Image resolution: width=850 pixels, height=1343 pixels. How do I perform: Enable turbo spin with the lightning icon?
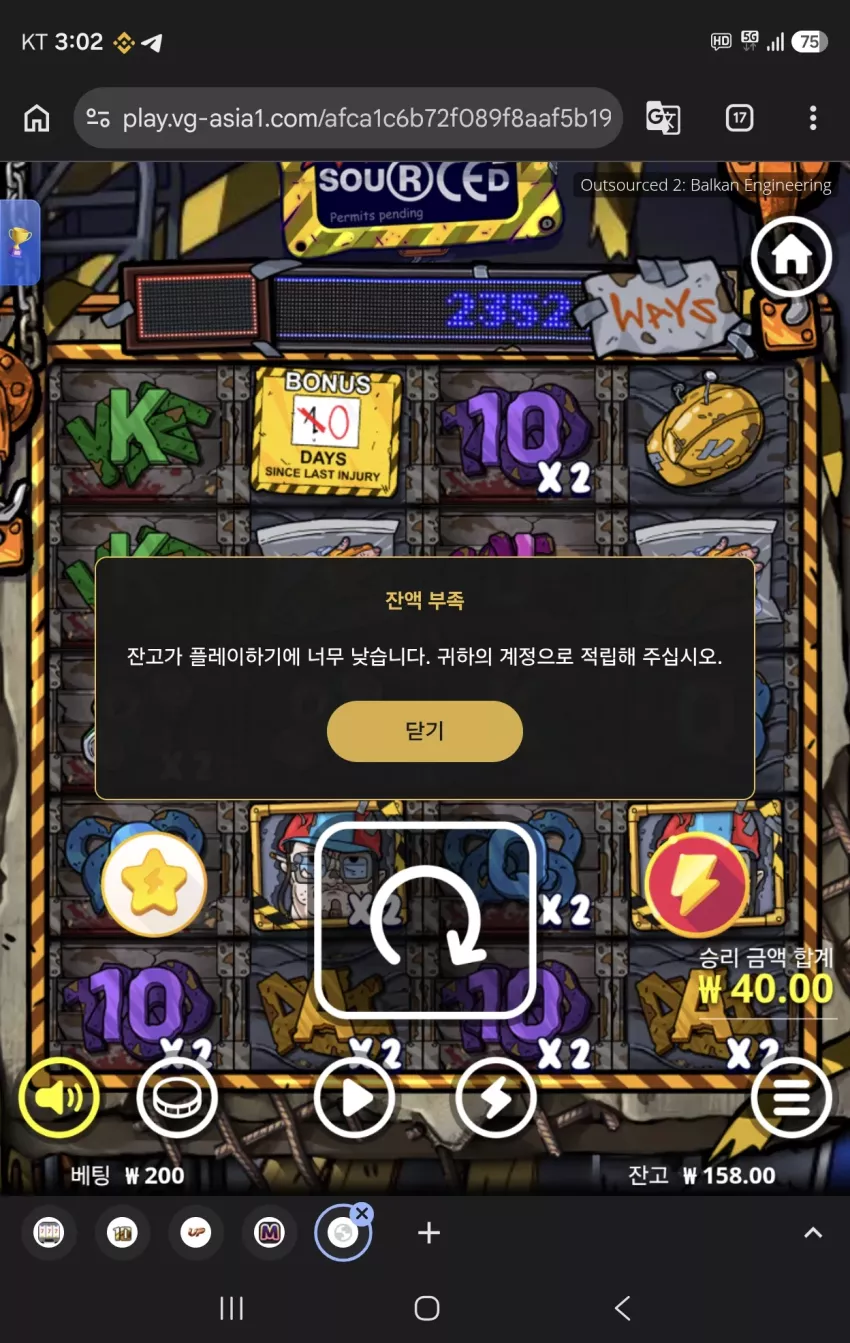pyautogui.click(x=496, y=1097)
